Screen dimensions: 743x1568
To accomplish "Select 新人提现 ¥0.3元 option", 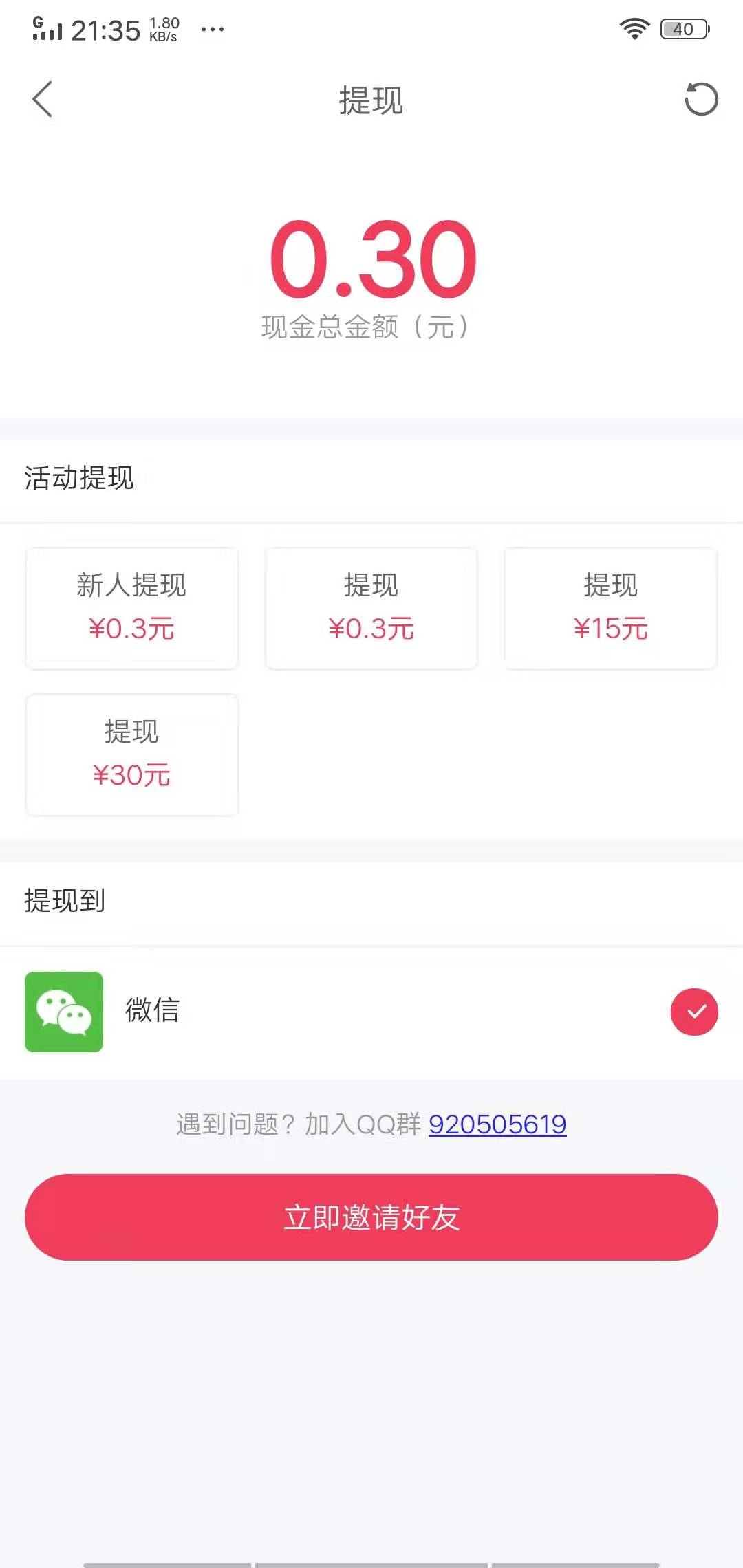I will coord(131,608).
